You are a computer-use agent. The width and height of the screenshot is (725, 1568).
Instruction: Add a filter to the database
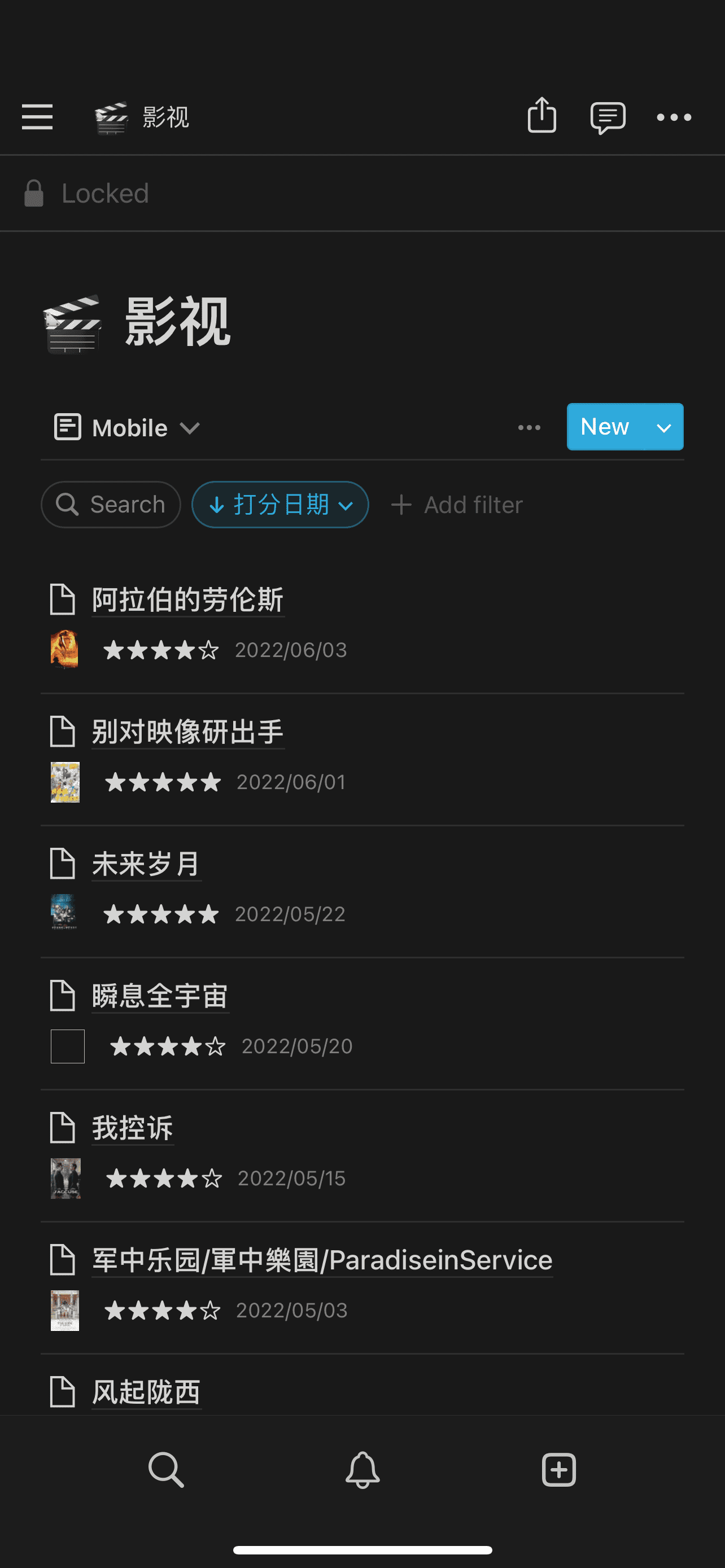click(x=457, y=505)
